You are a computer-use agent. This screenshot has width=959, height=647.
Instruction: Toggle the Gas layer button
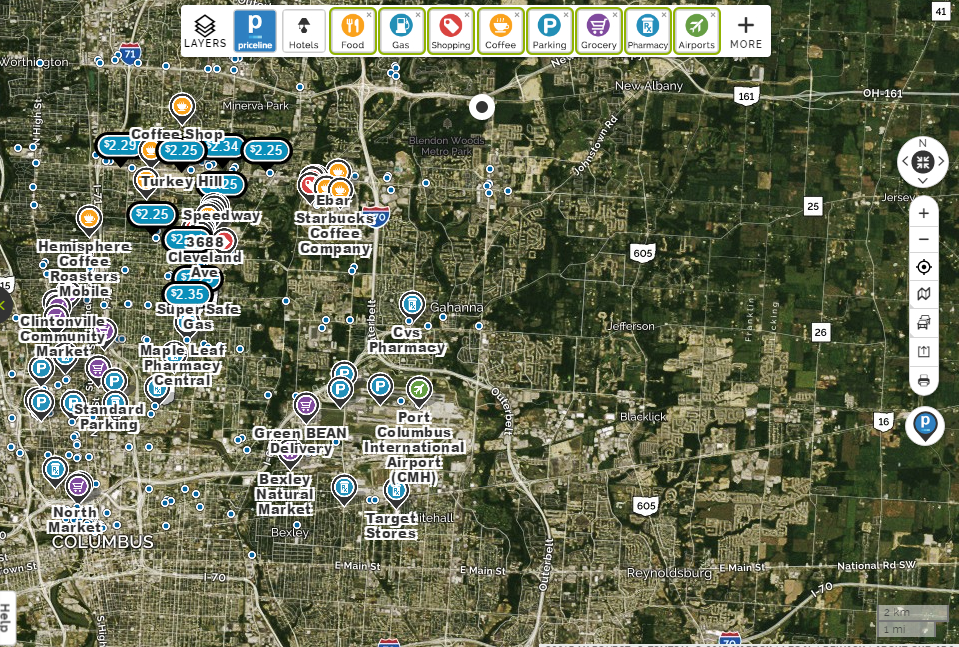(401, 31)
